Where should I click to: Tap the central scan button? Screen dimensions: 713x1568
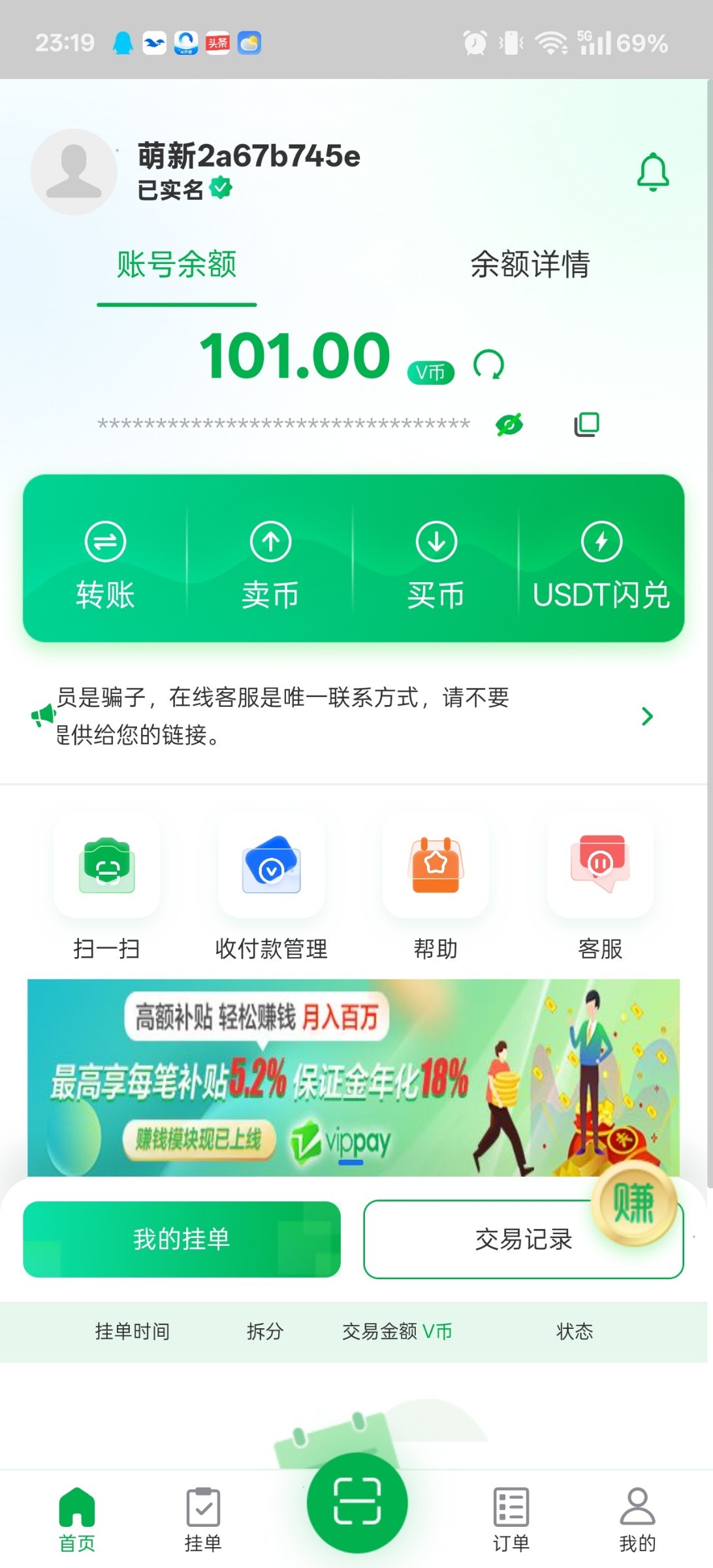[x=357, y=1502]
